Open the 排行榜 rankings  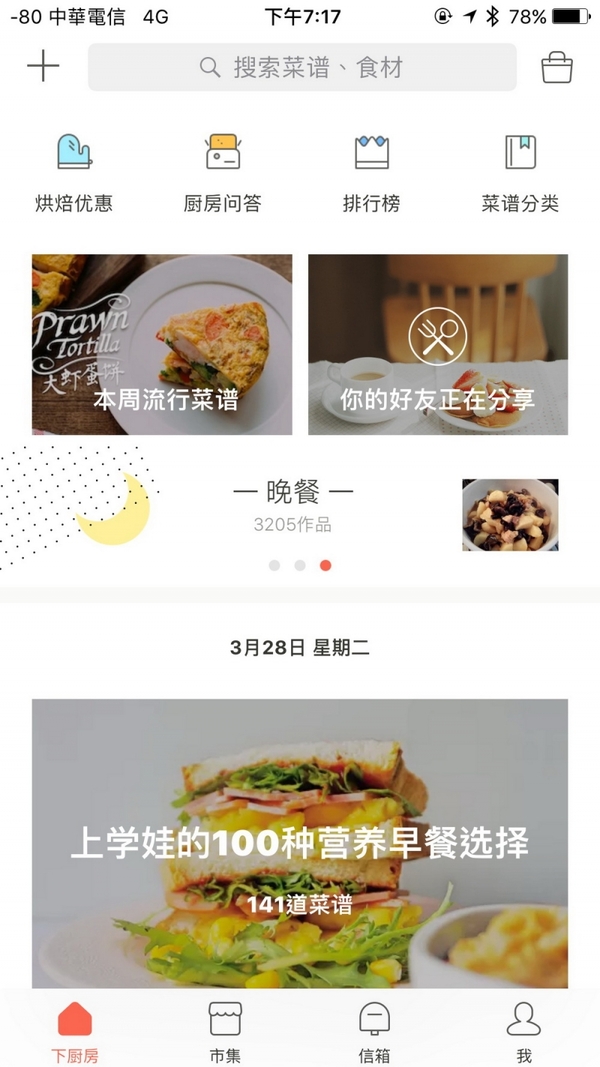pyautogui.click(x=371, y=174)
